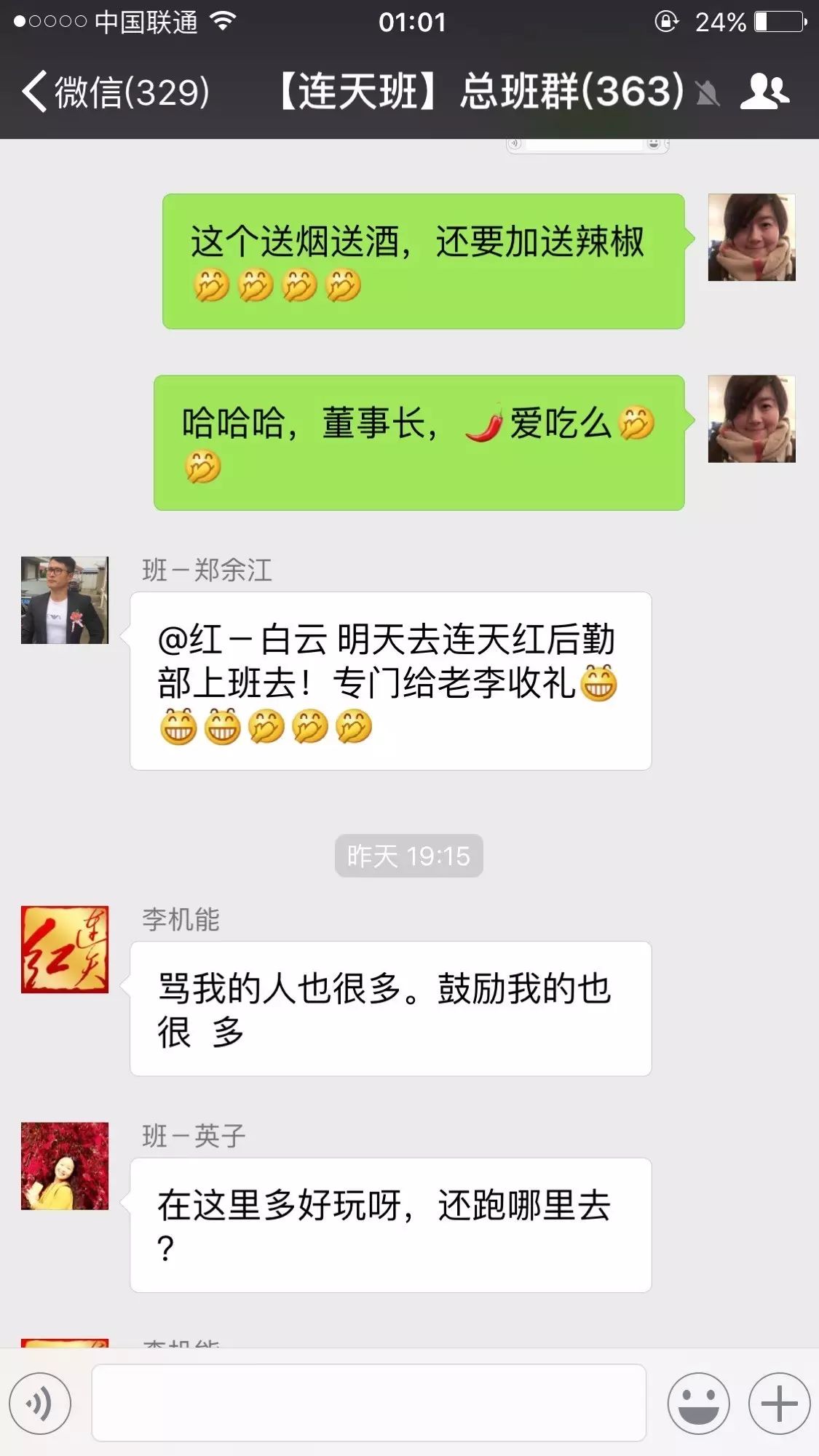Open 李机能's avatar above the 骂我的人 message
Viewport: 819px width, 1456px height.
tap(65, 950)
